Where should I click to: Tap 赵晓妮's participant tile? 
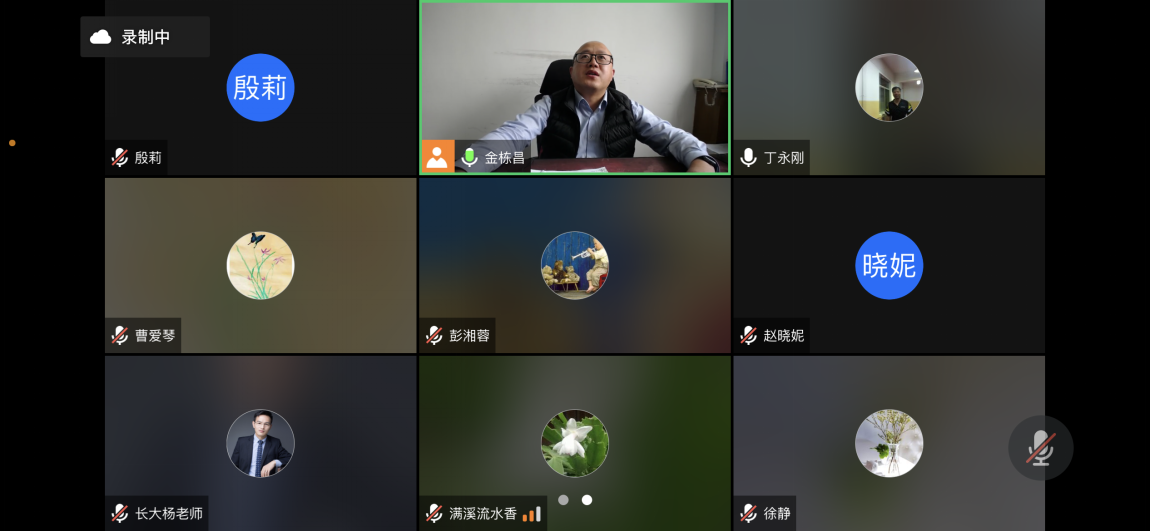tap(889, 265)
